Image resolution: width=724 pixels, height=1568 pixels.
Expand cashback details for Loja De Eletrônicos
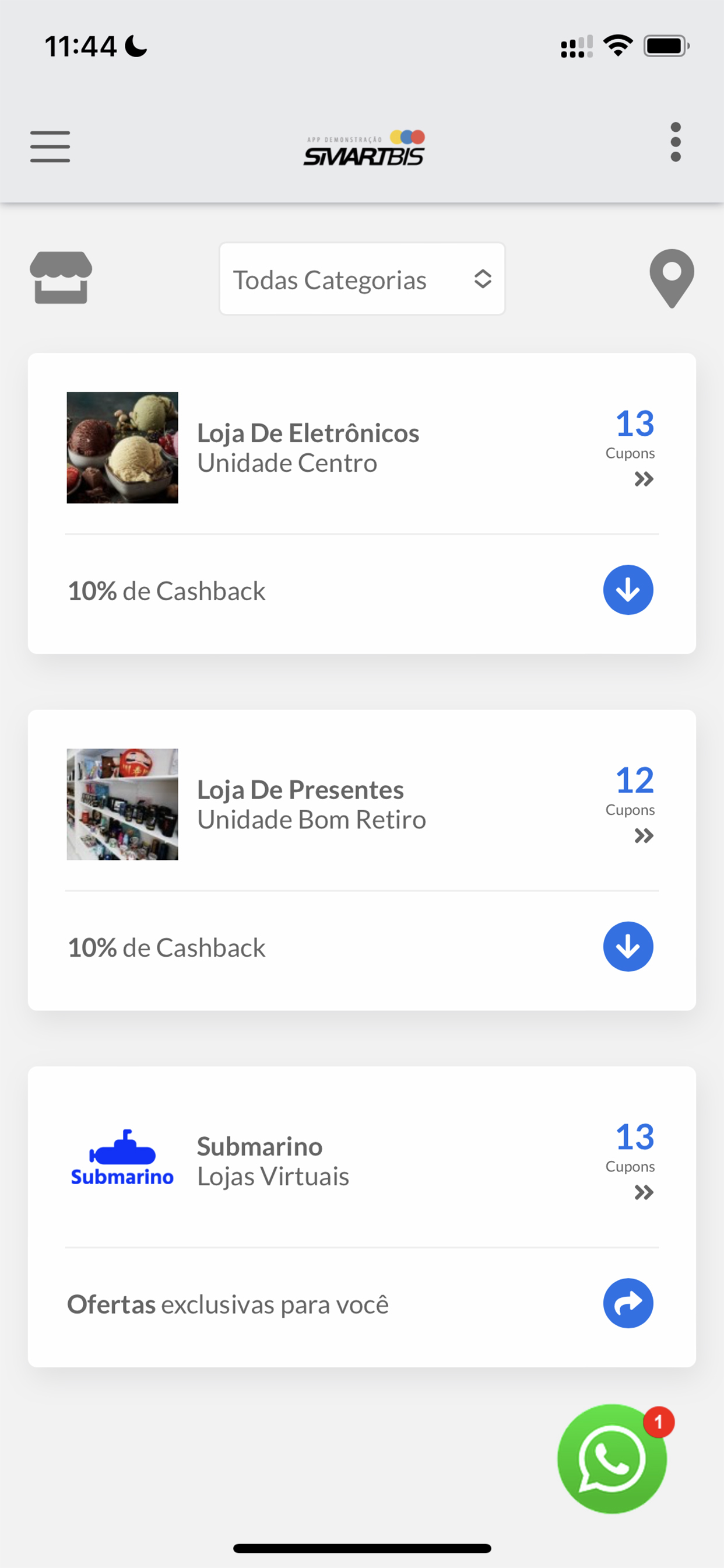point(628,590)
